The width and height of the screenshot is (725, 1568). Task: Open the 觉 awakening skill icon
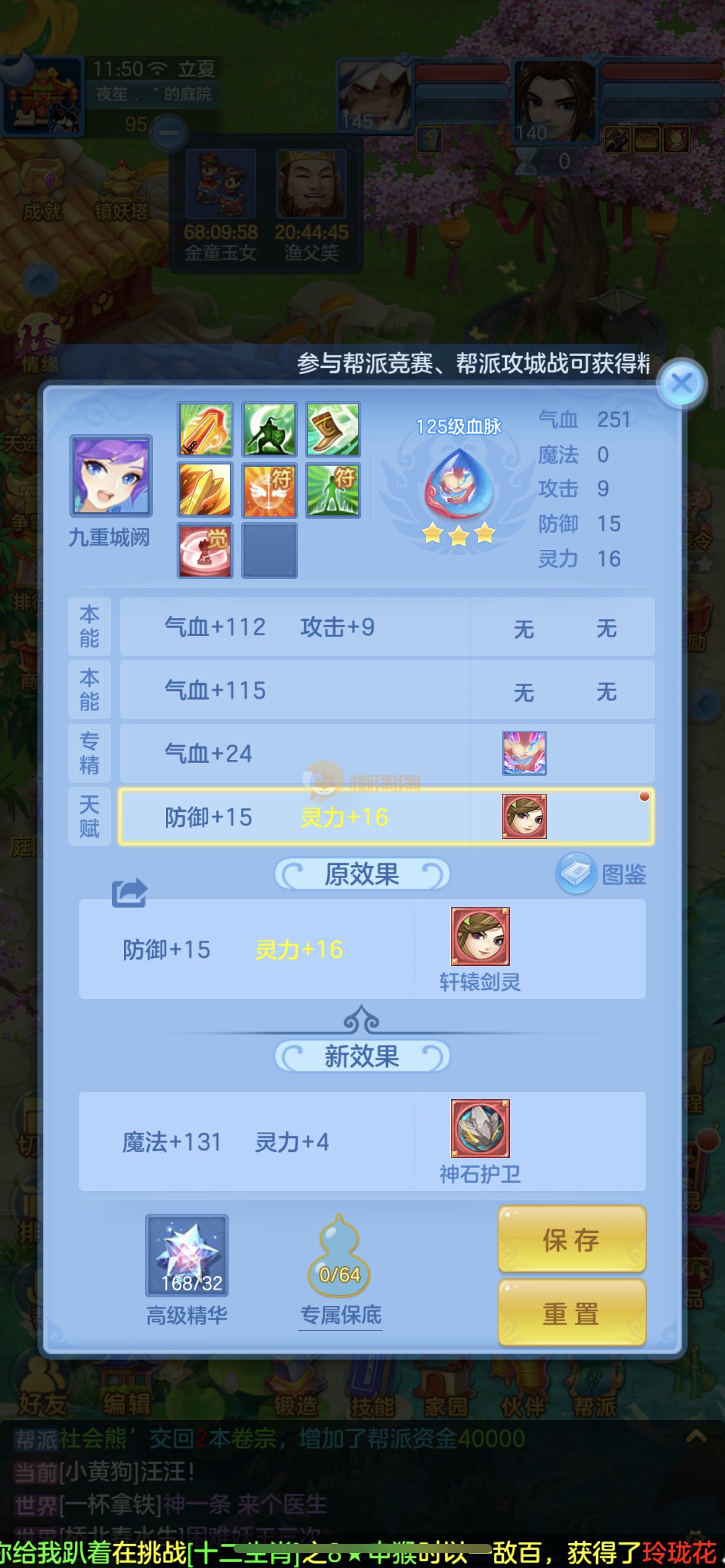205,551
